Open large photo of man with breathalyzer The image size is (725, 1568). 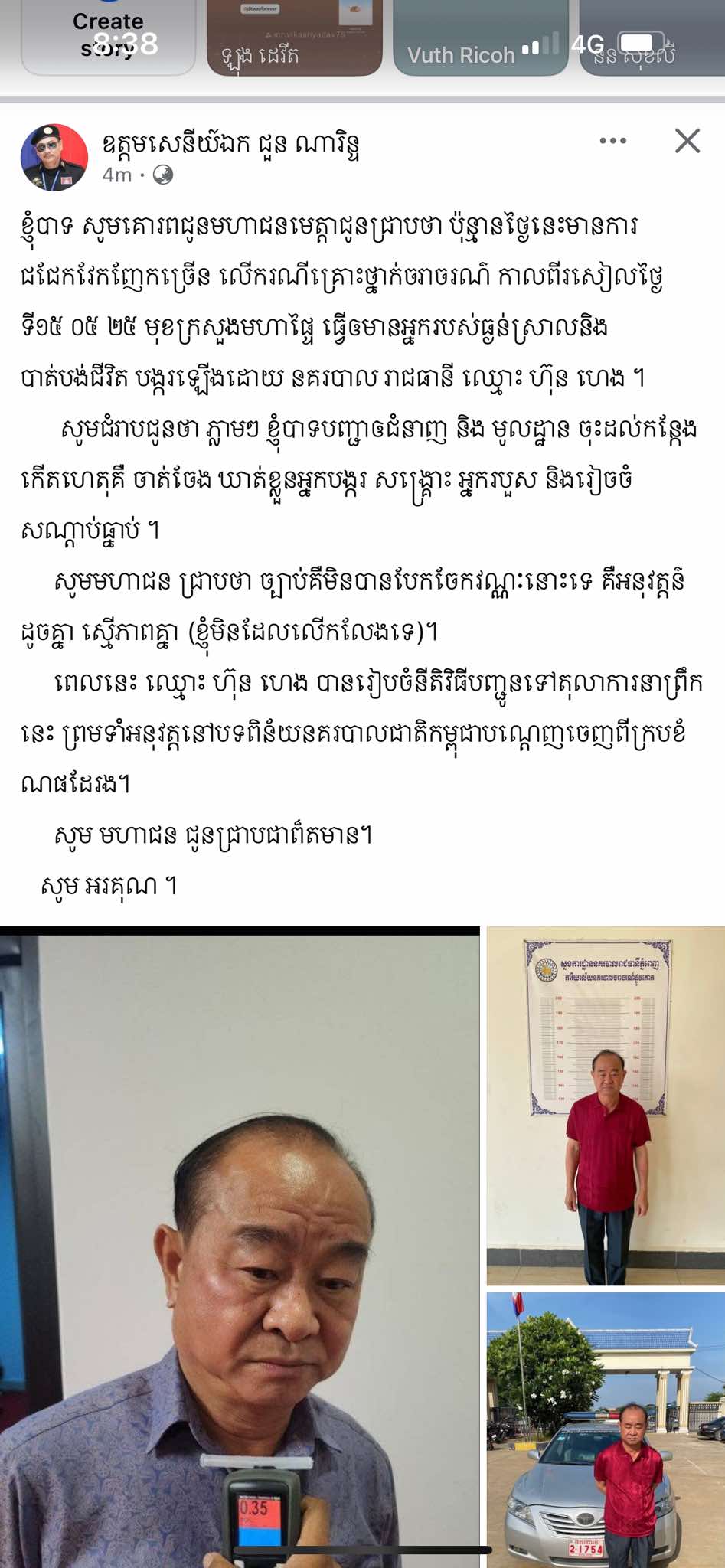(x=240, y=1248)
